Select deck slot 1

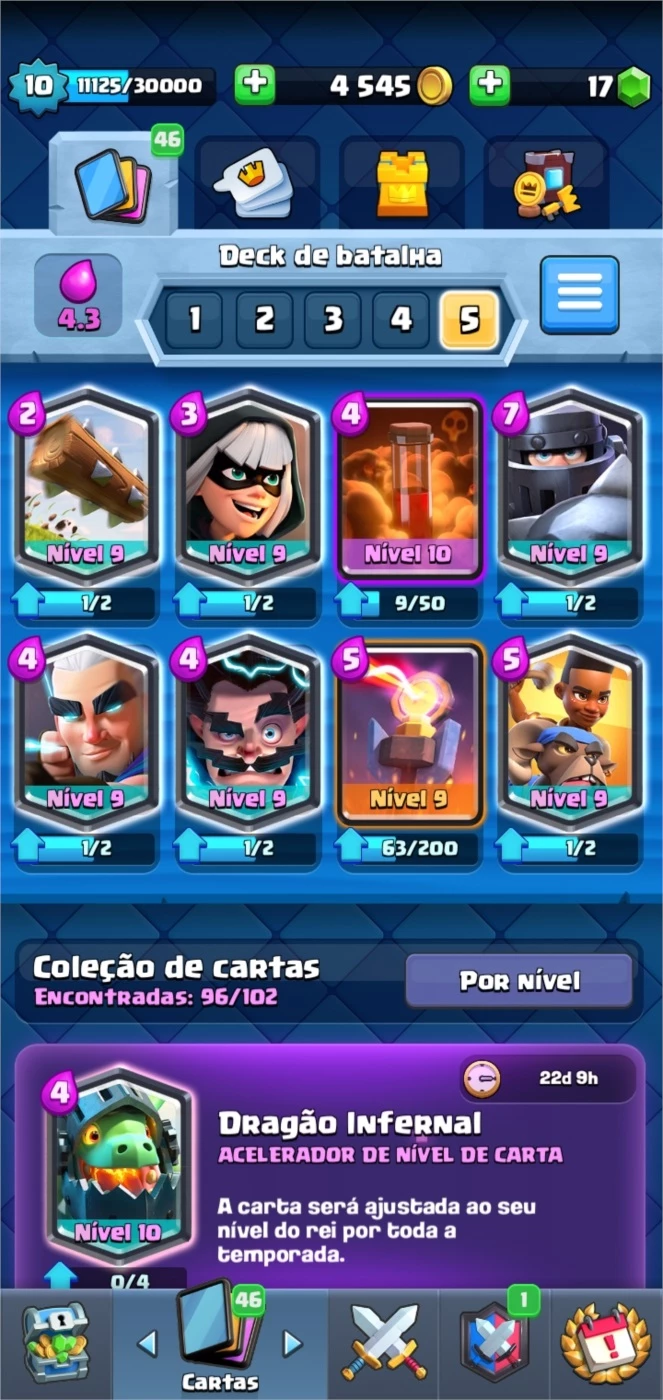194,320
